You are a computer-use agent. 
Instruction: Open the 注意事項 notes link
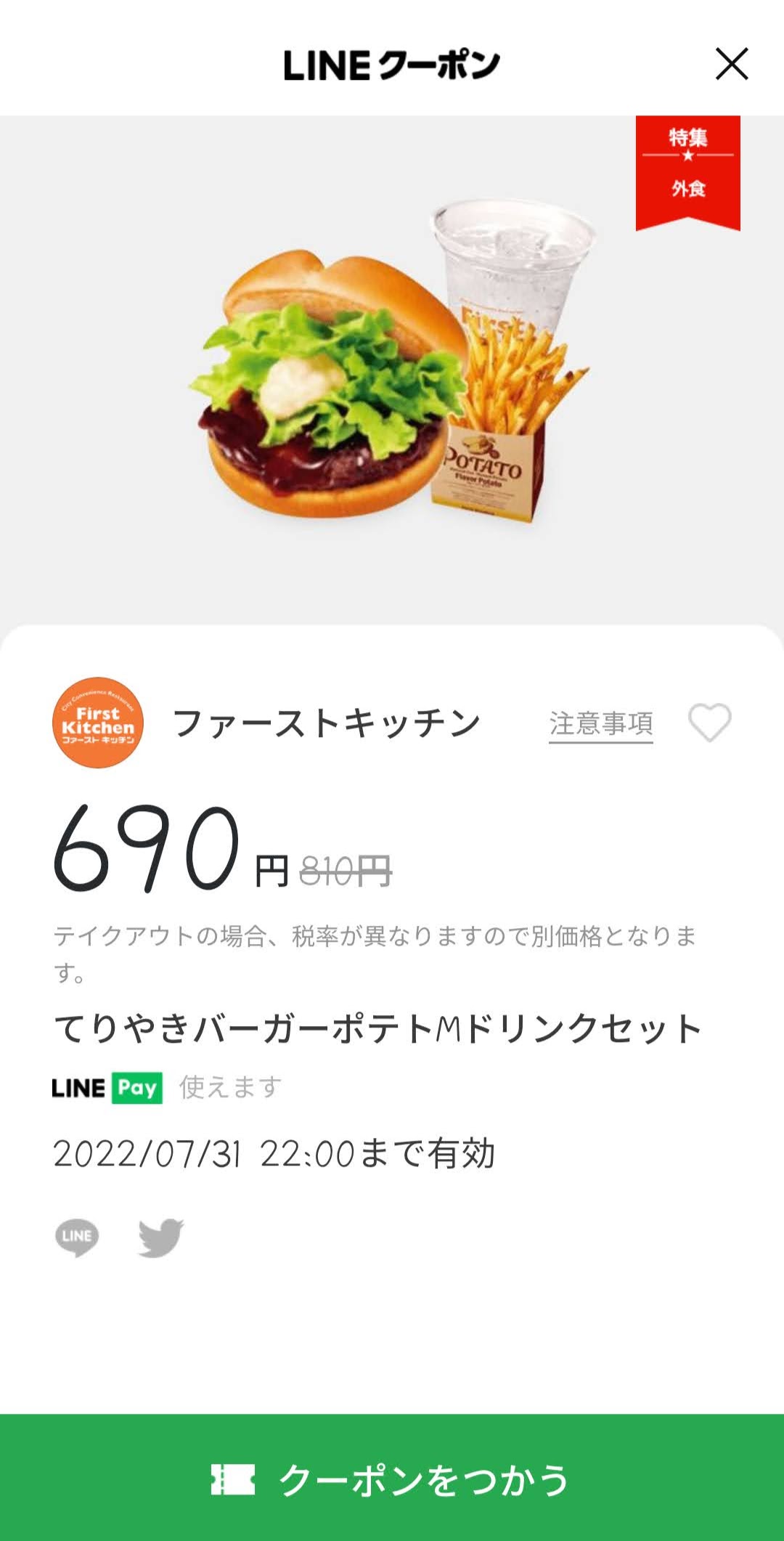(600, 724)
